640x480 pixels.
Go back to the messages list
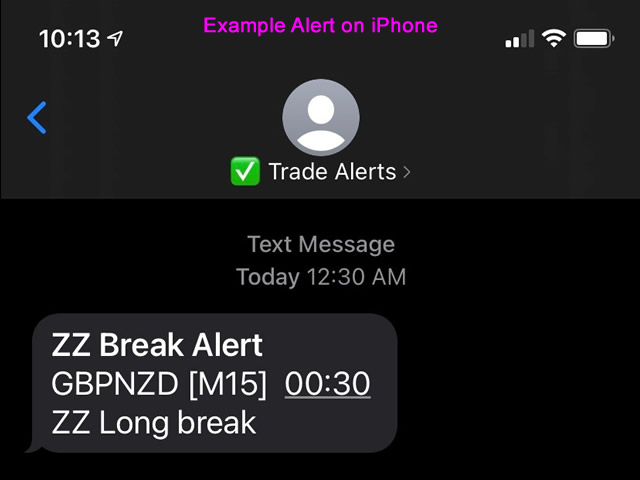click(x=37, y=118)
